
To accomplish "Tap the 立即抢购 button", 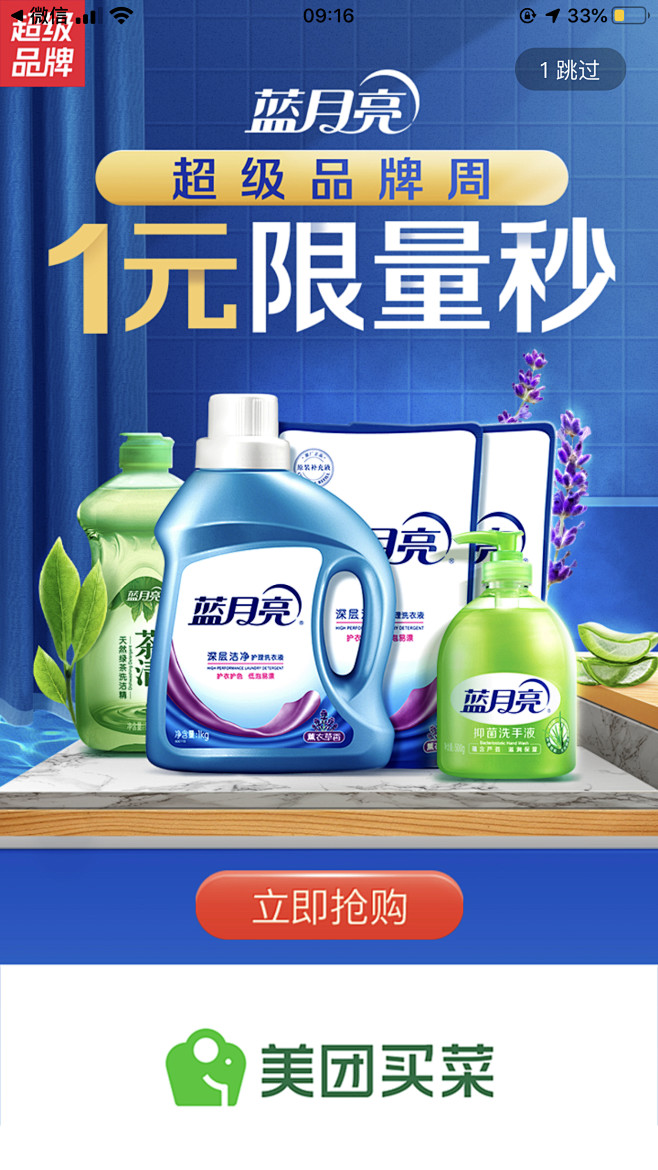I will (x=329, y=904).
